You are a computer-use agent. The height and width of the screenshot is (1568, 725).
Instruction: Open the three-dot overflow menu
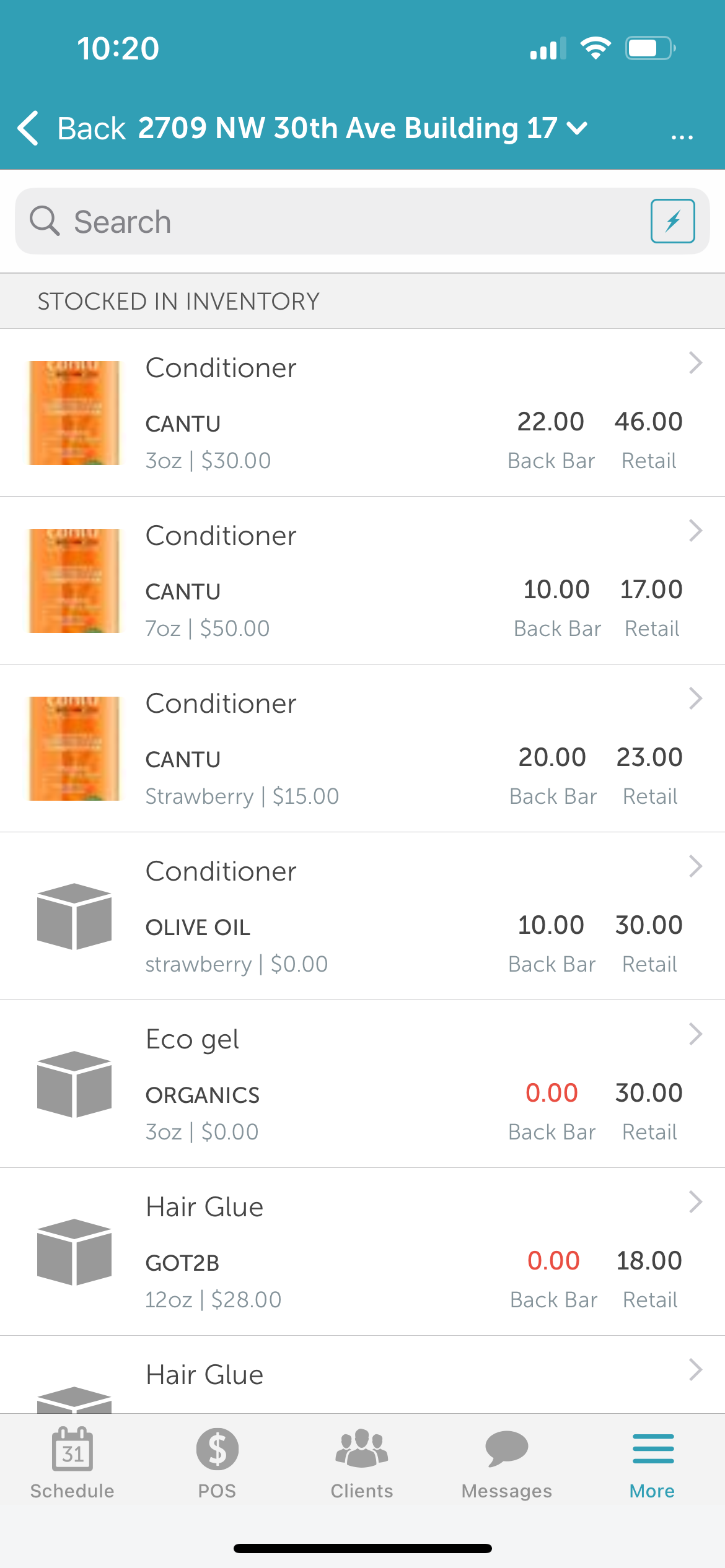click(x=682, y=135)
